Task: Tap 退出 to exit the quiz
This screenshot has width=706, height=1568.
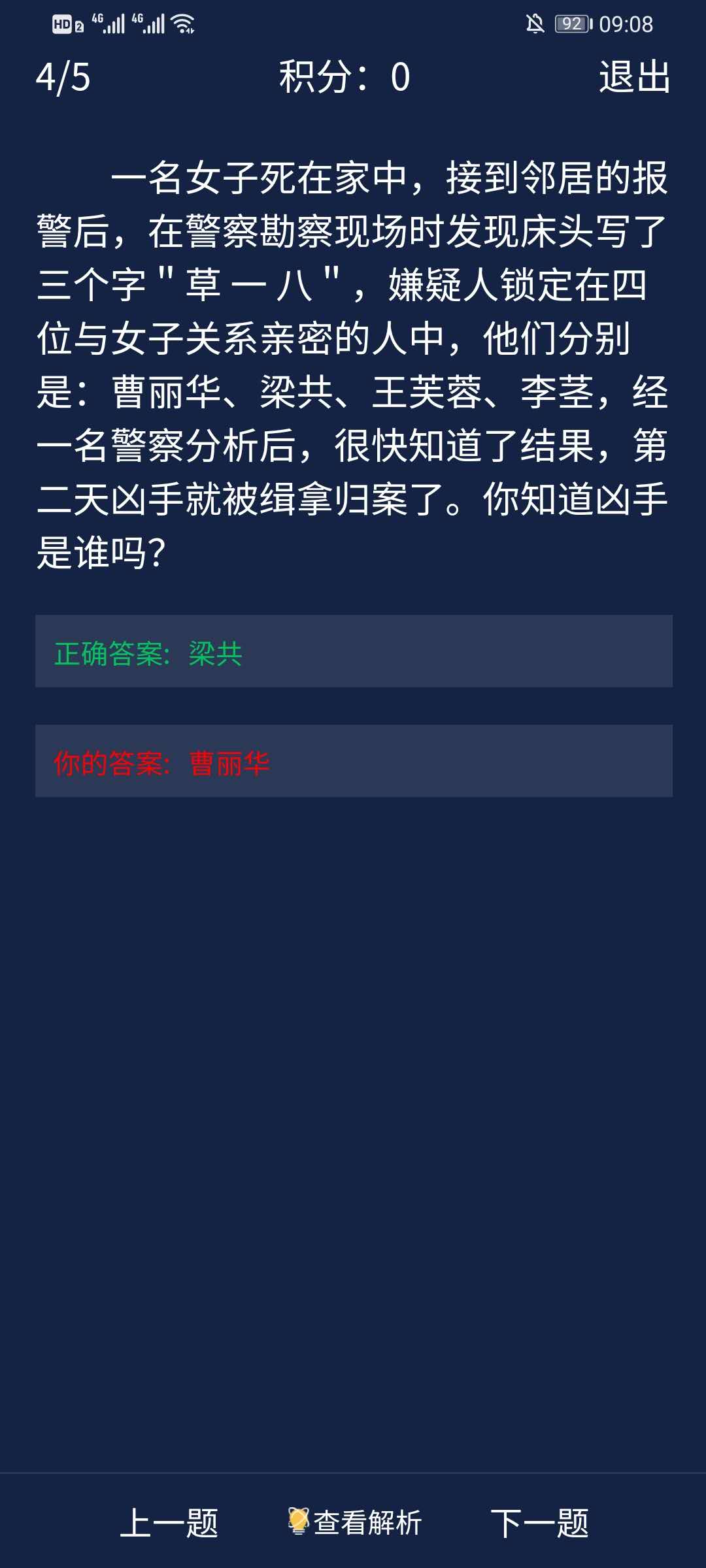Action: (x=634, y=77)
